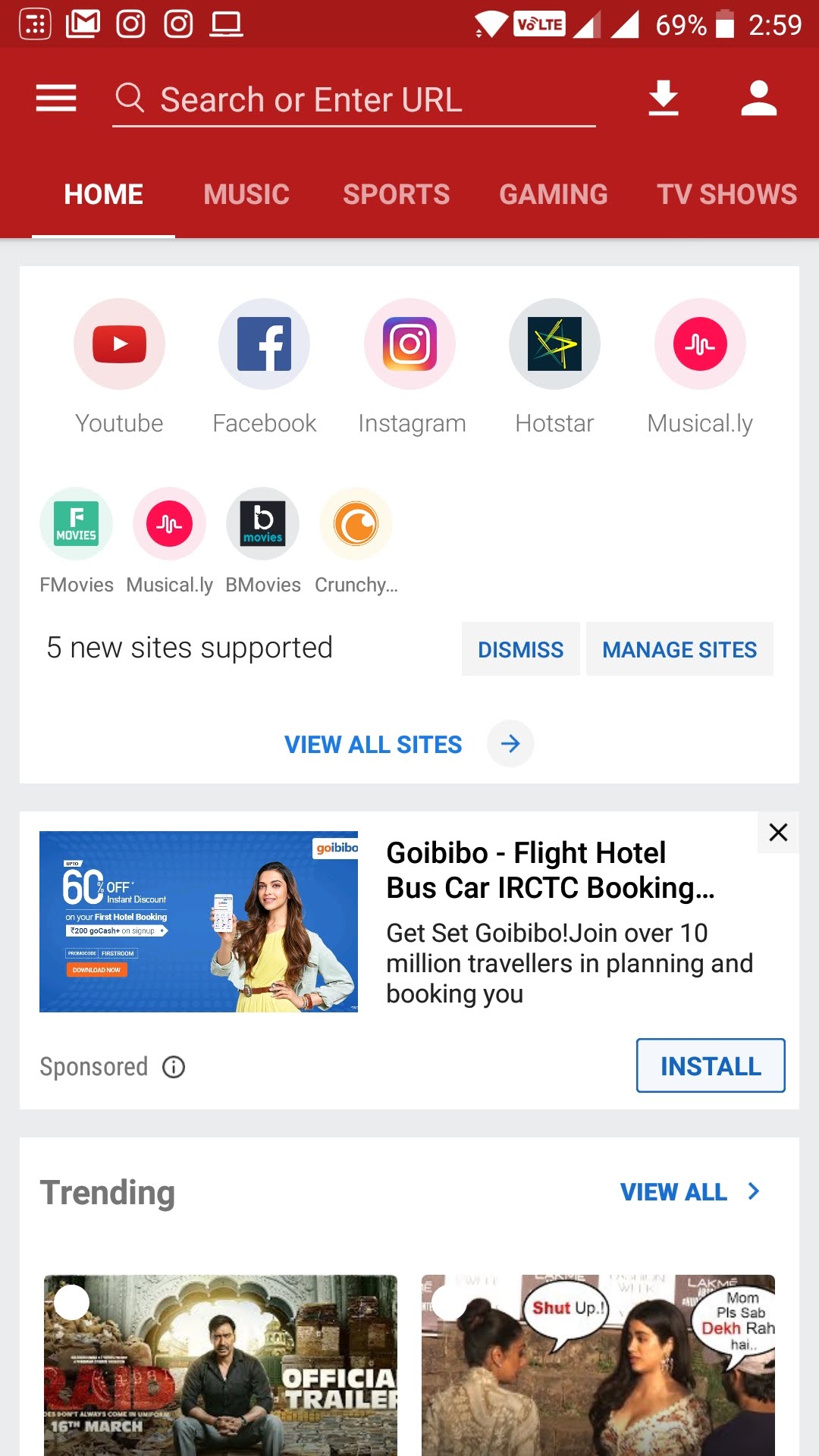View all sites
Viewport: 819px width, 1456px height.
[x=409, y=744]
